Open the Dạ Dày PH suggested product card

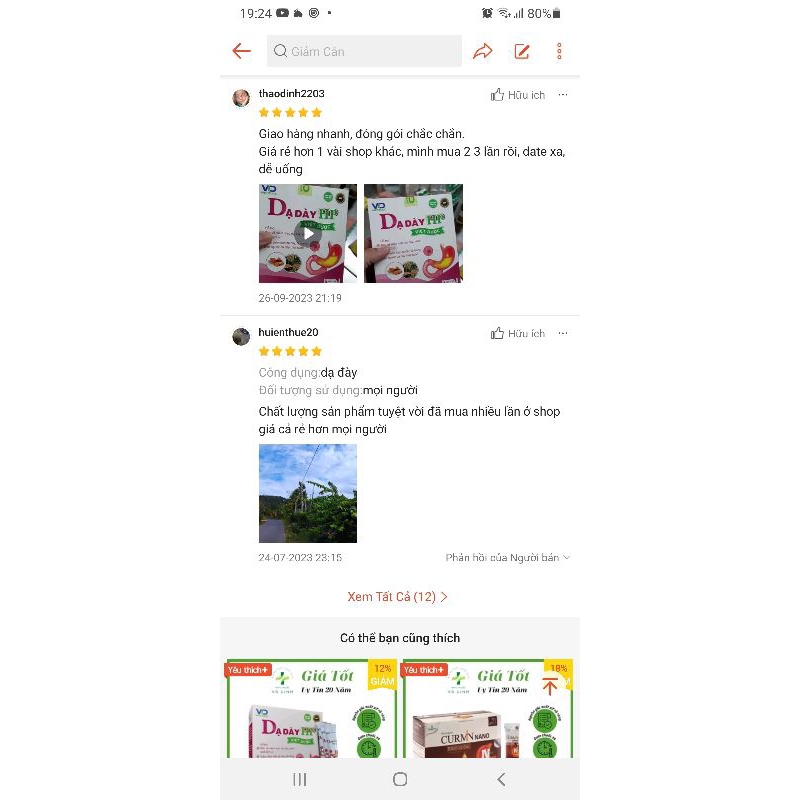click(311, 710)
